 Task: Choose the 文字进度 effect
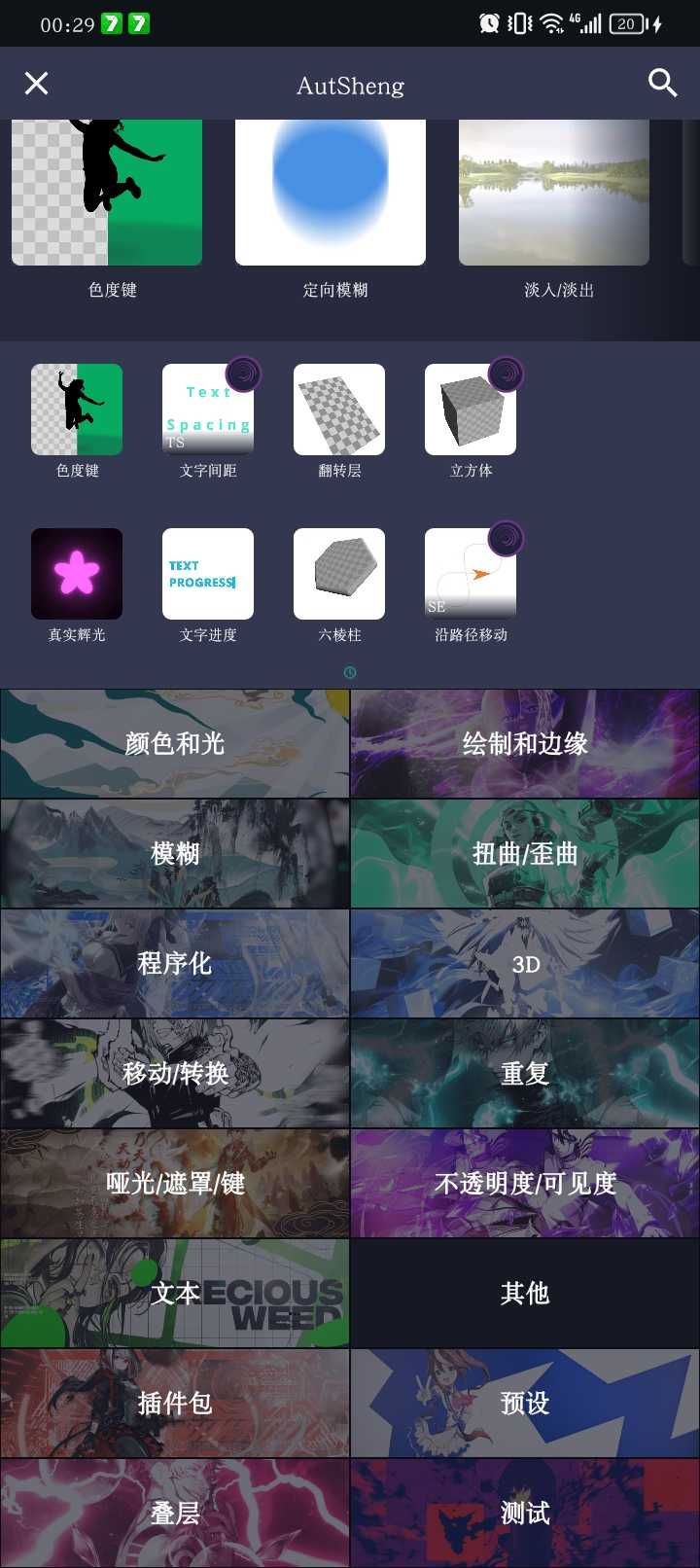pos(208,575)
